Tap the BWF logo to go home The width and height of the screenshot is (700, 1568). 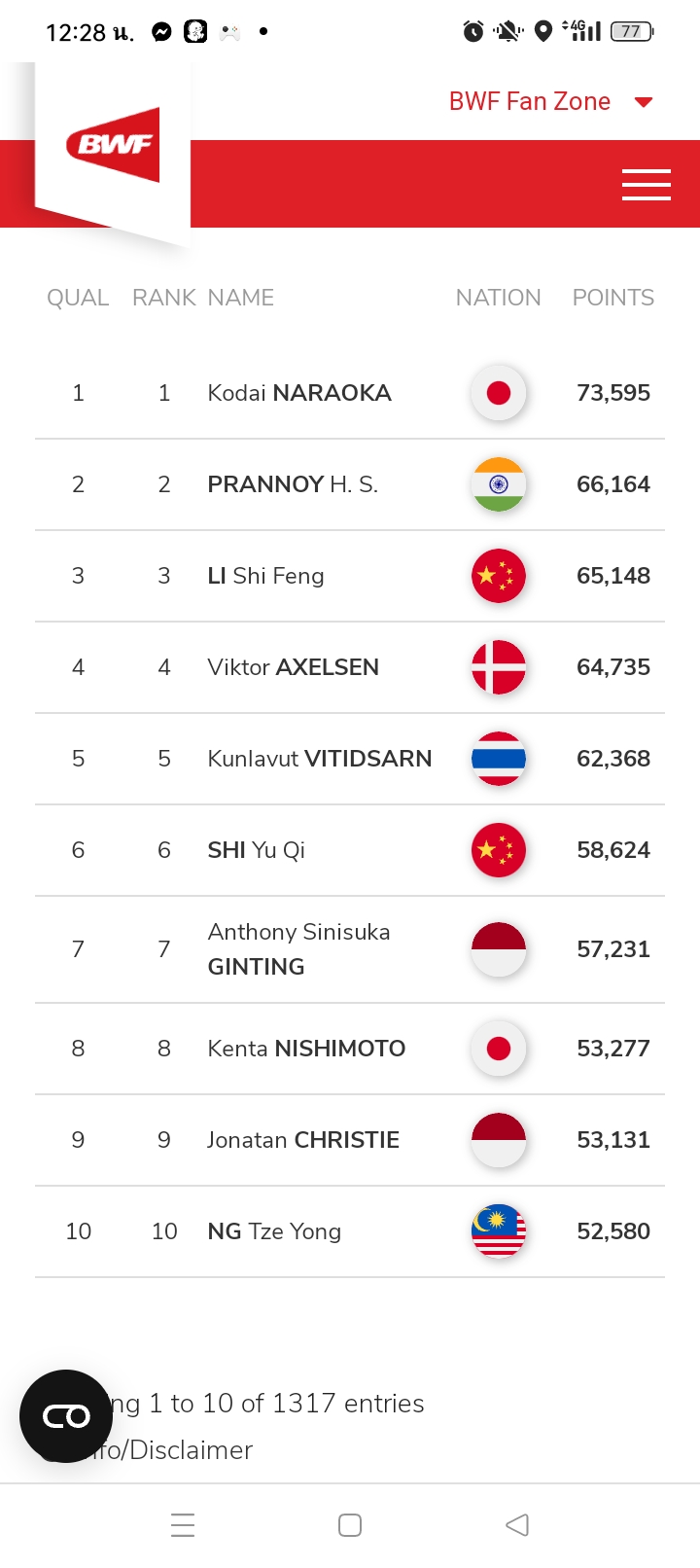click(x=113, y=146)
